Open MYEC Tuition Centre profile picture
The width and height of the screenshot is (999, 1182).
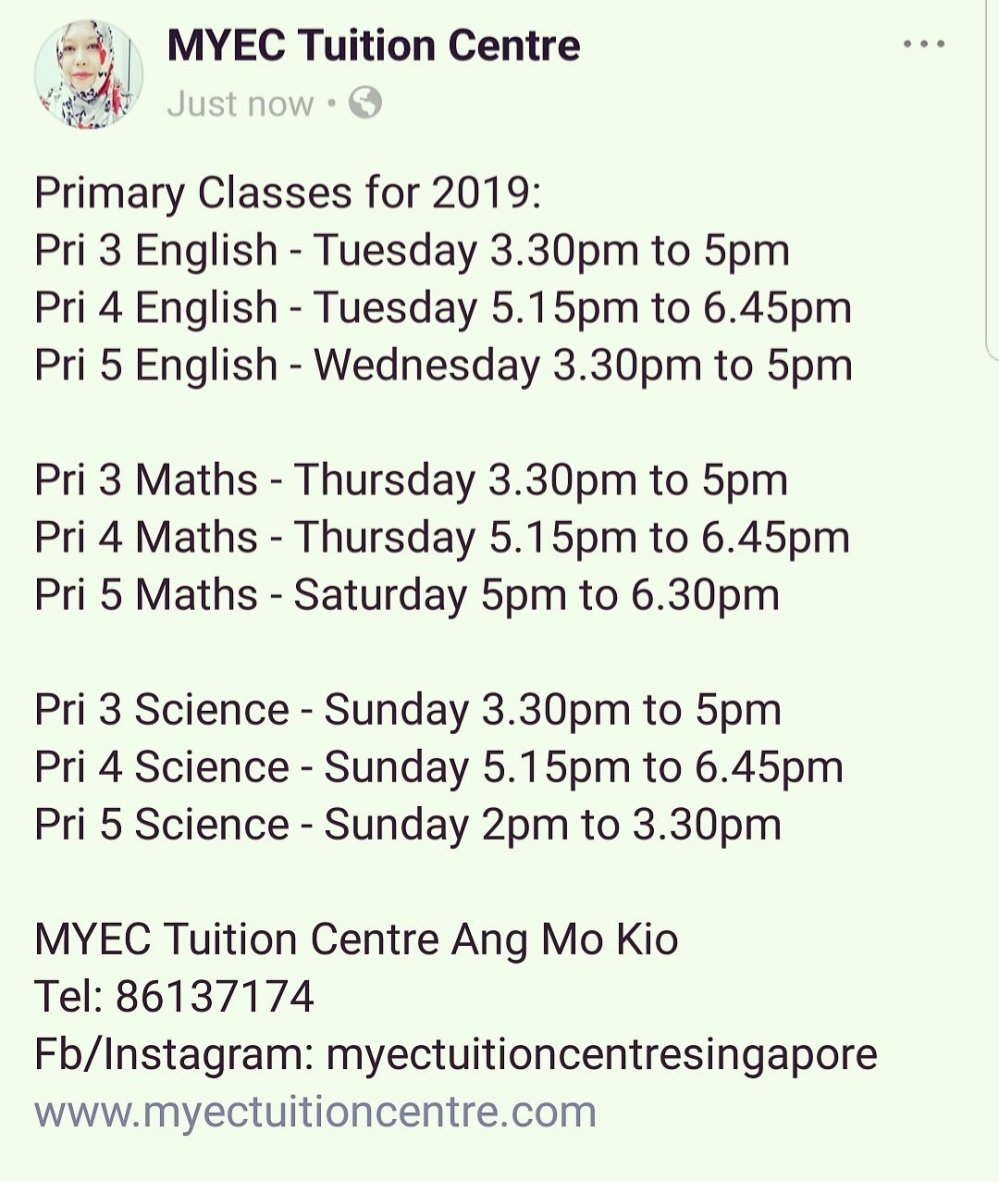coord(89,74)
